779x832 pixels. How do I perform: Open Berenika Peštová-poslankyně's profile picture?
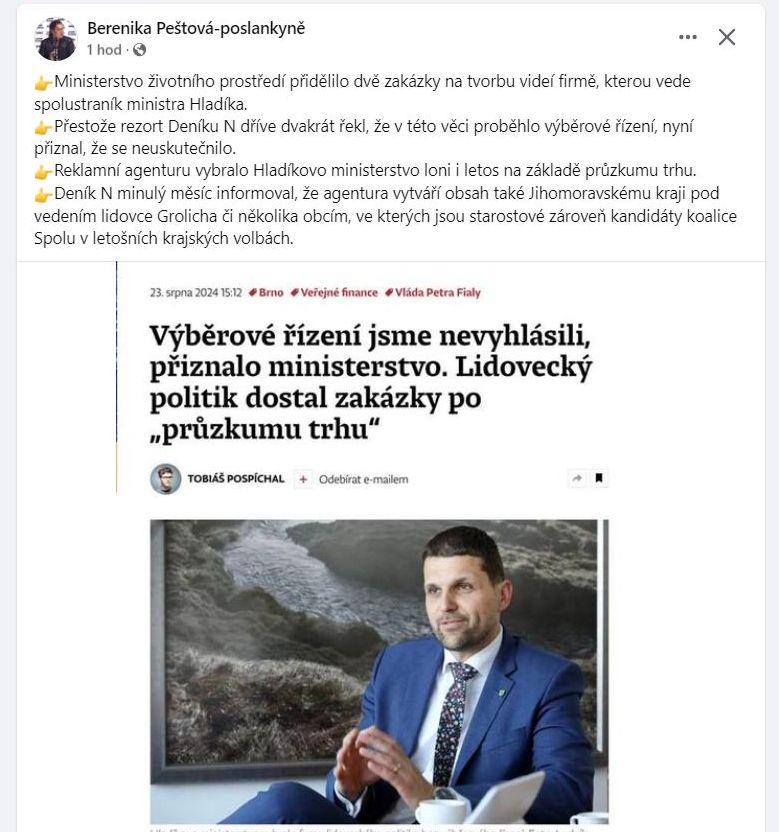pos(56,39)
